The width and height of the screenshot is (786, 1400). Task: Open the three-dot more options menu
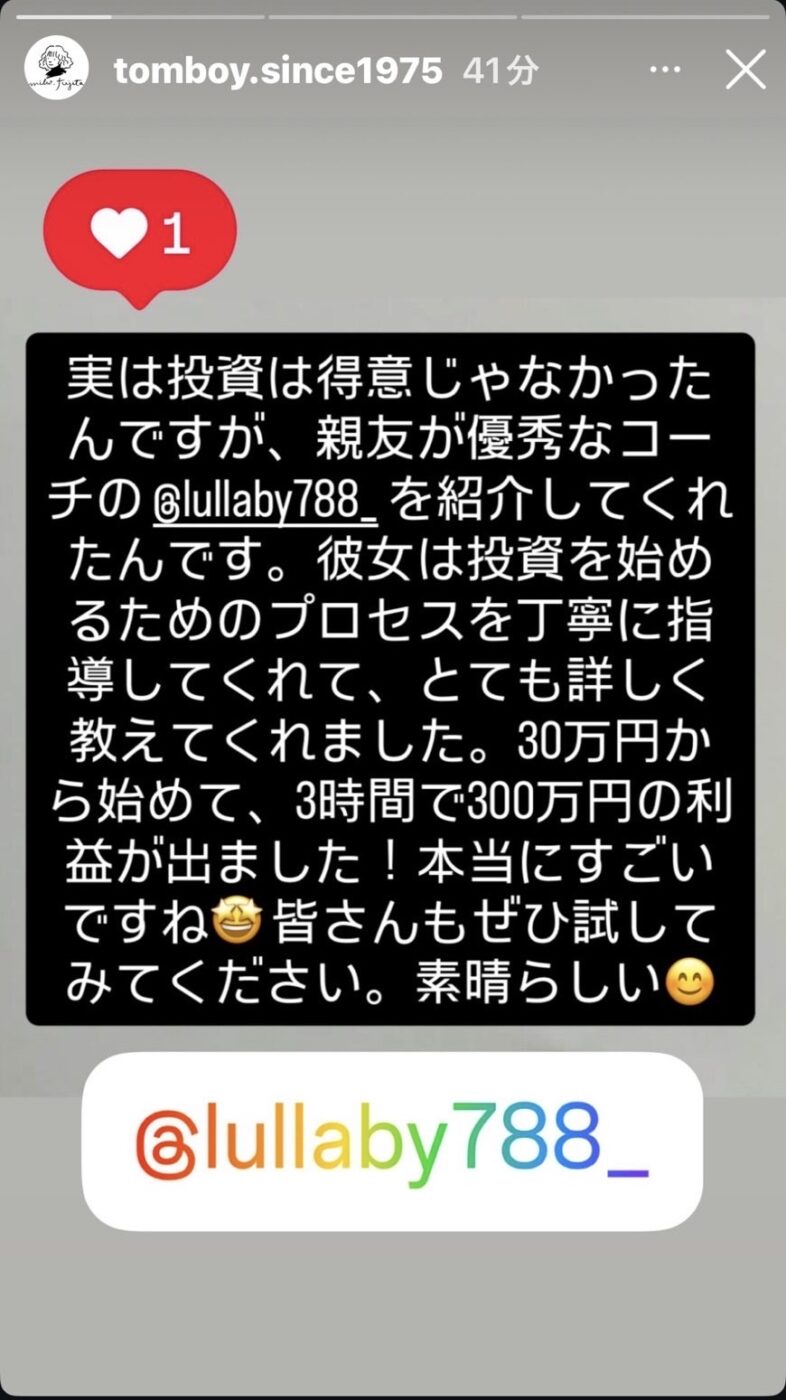[665, 70]
